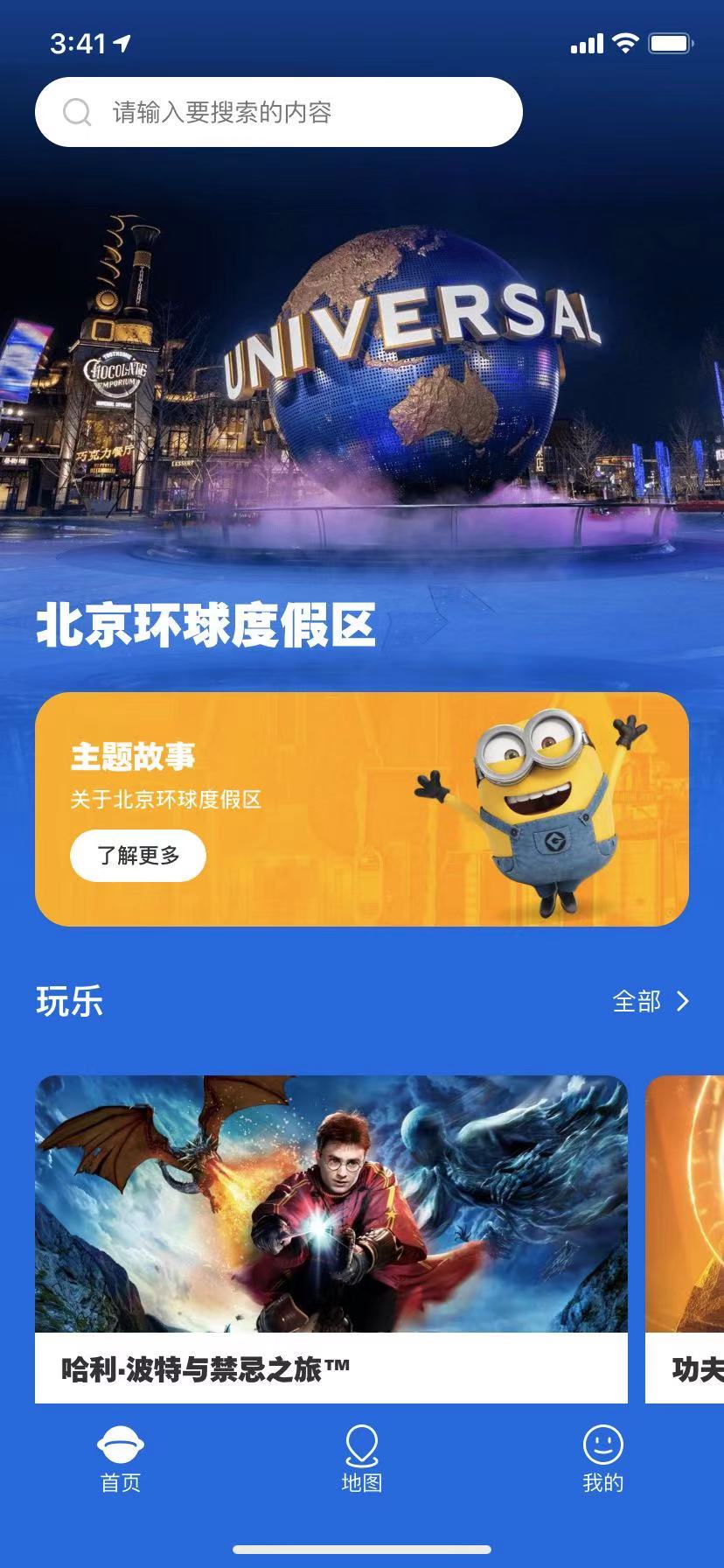View all under 玩乐 via 全部
This screenshot has width=724, height=1568.
coord(651,1001)
